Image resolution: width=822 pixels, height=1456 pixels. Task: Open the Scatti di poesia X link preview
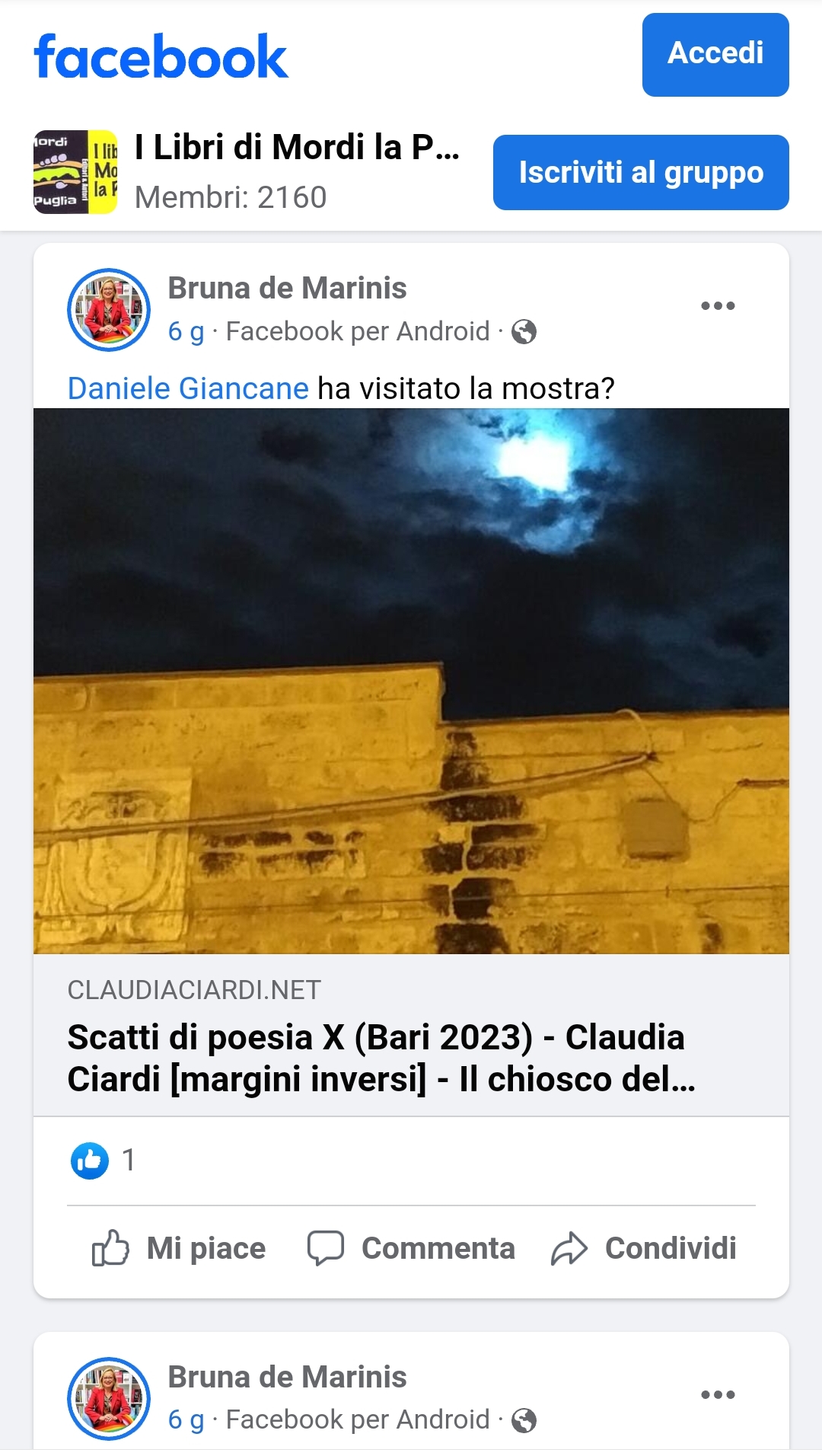[411, 1035]
